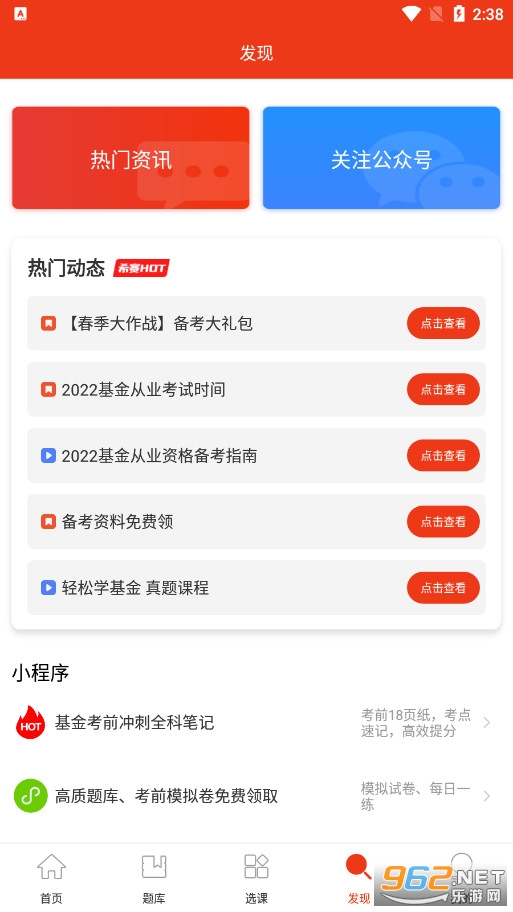The image size is (513, 912).
Task: Tap 点击查看 for 【春季大作战】备考大礼包
Action: click(x=443, y=323)
